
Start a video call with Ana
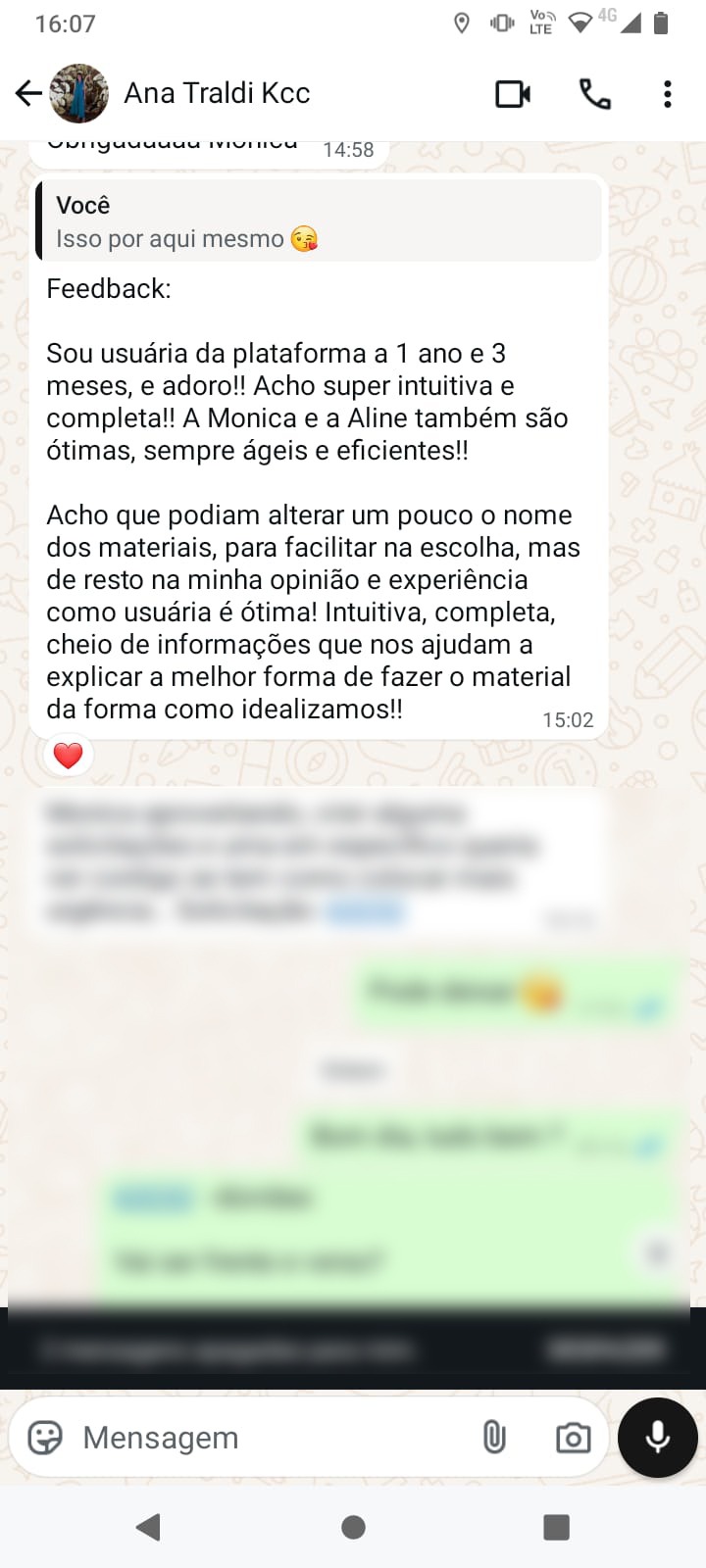(x=513, y=94)
